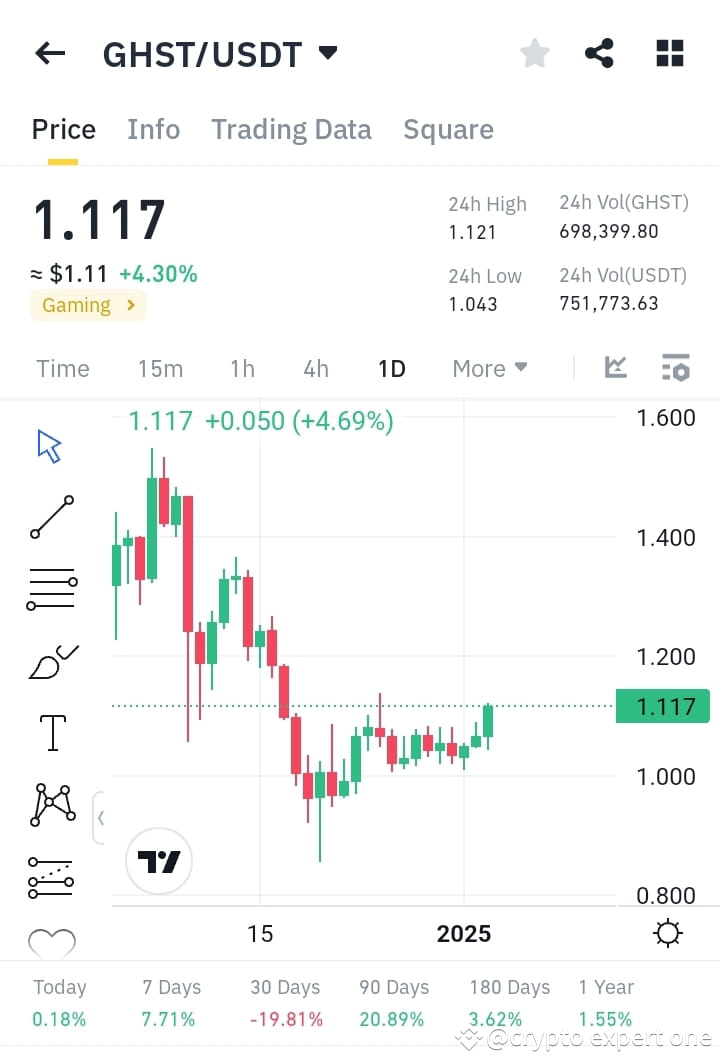This screenshot has width=720, height=1060.
Task: Select the 1D timeframe
Action: click(391, 368)
